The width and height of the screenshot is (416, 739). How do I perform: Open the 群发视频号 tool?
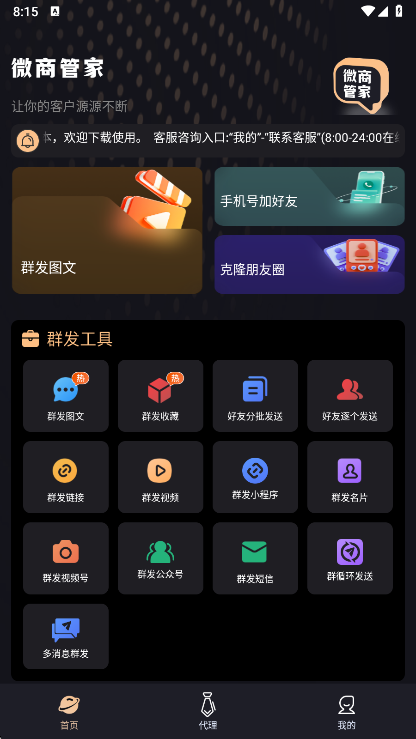click(66, 558)
